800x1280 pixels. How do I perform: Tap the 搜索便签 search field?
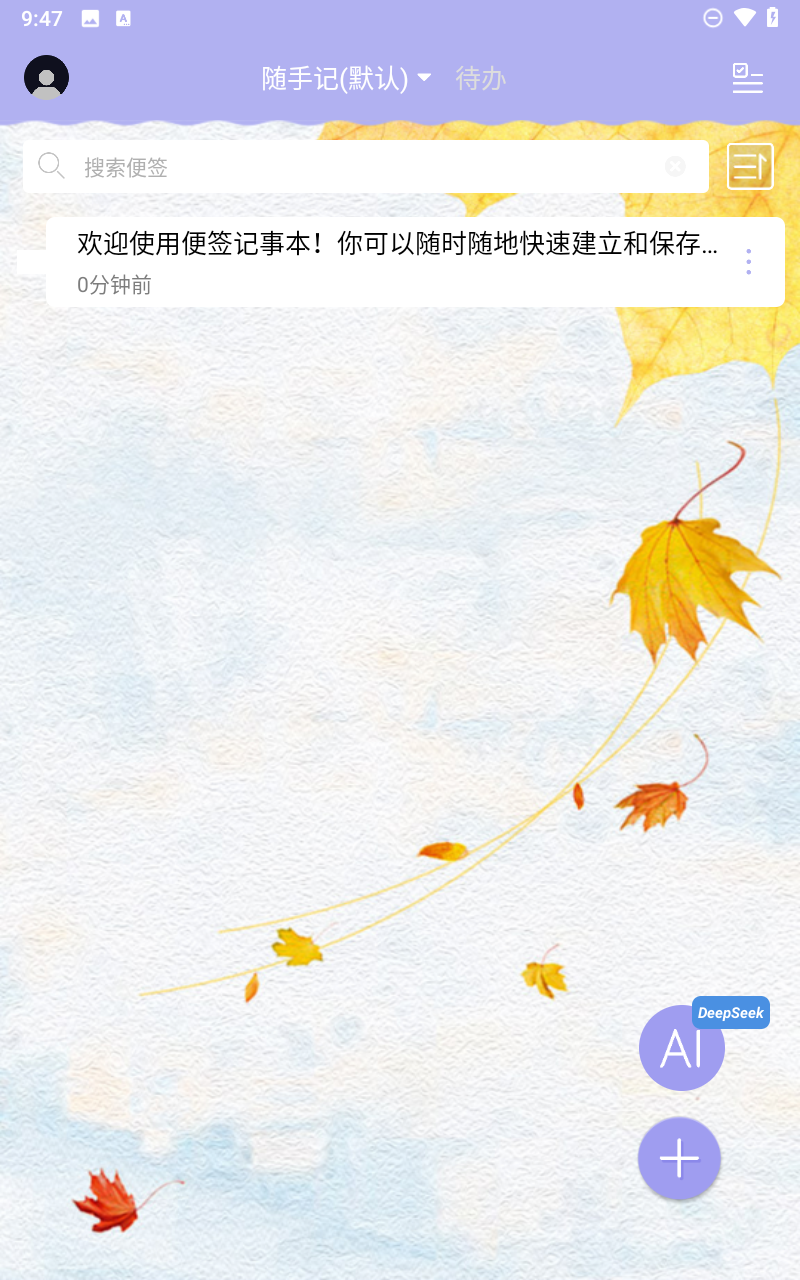pos(366,167)
